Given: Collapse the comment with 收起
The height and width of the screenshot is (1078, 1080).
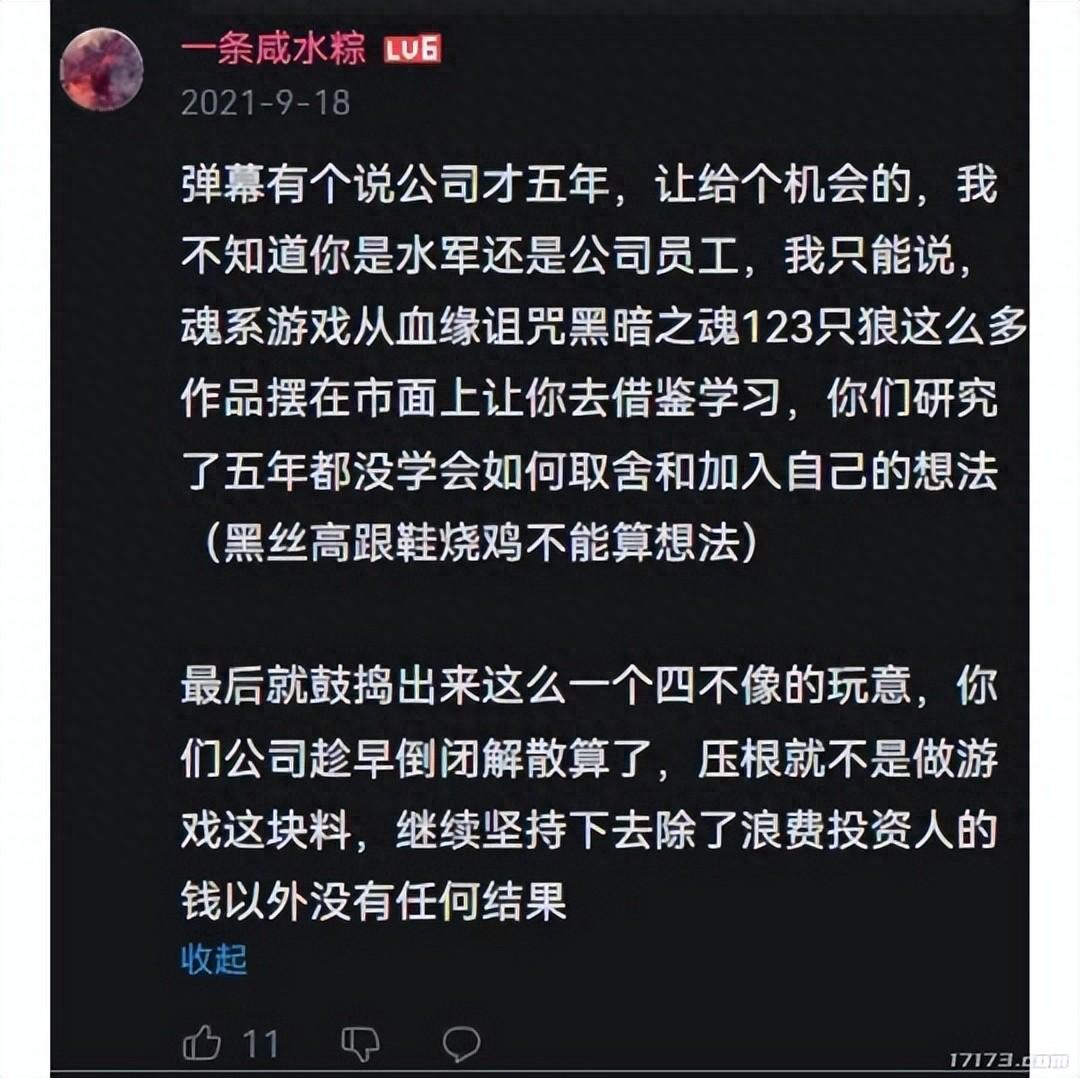Looking at the screenshot, I should pyautogui.click(x=214, y=958).
